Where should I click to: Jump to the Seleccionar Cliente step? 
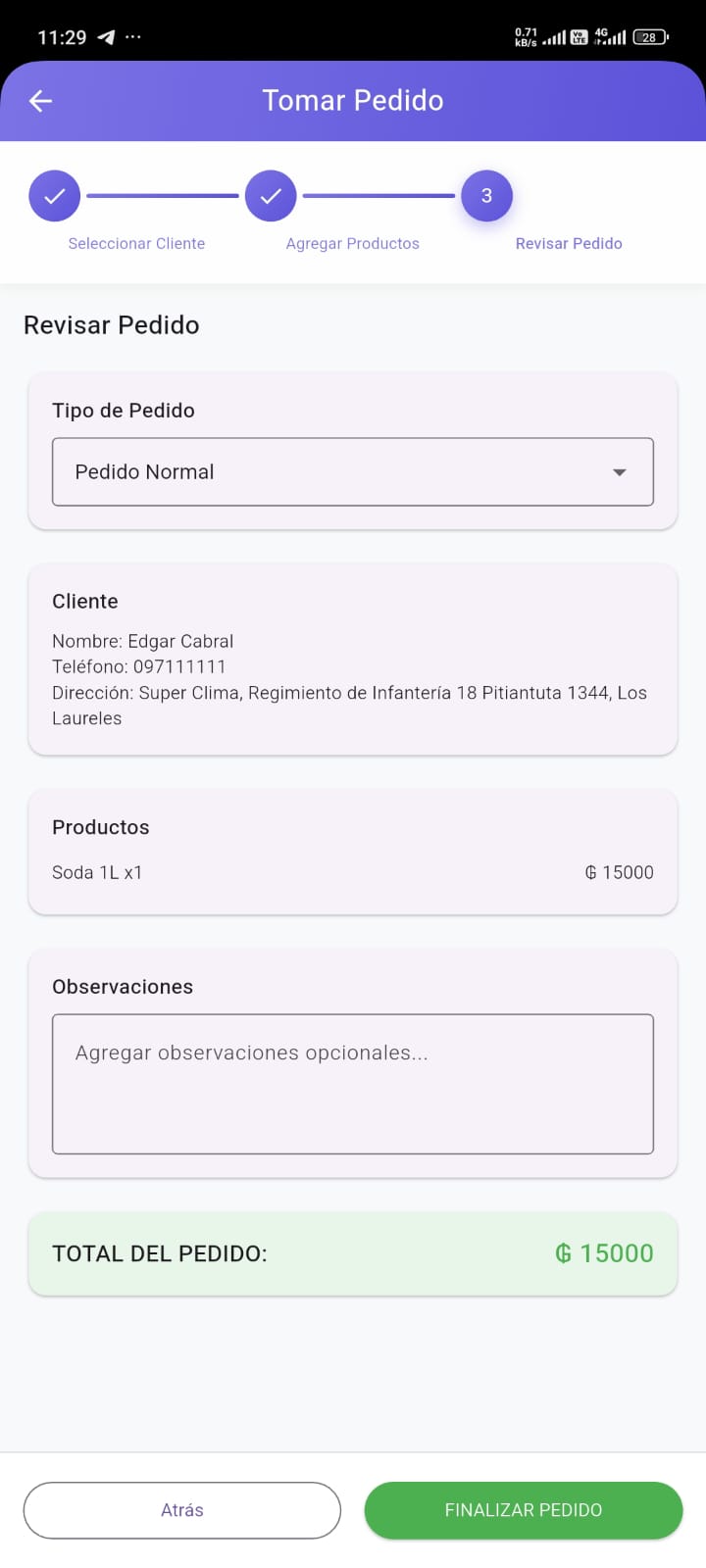coord(55,196)
